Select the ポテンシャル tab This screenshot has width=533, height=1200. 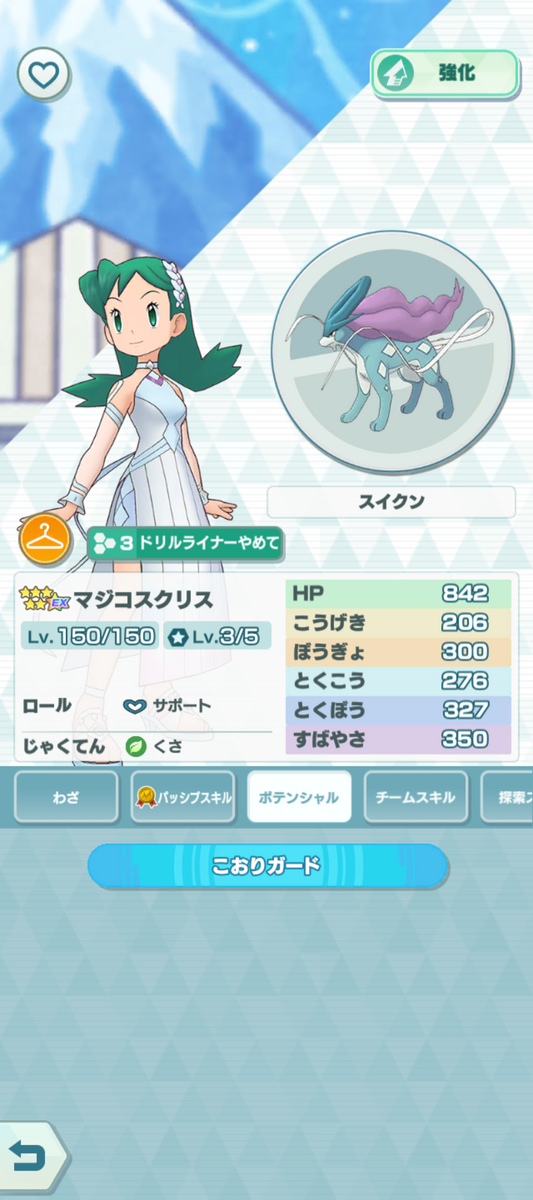click(299, 797)
